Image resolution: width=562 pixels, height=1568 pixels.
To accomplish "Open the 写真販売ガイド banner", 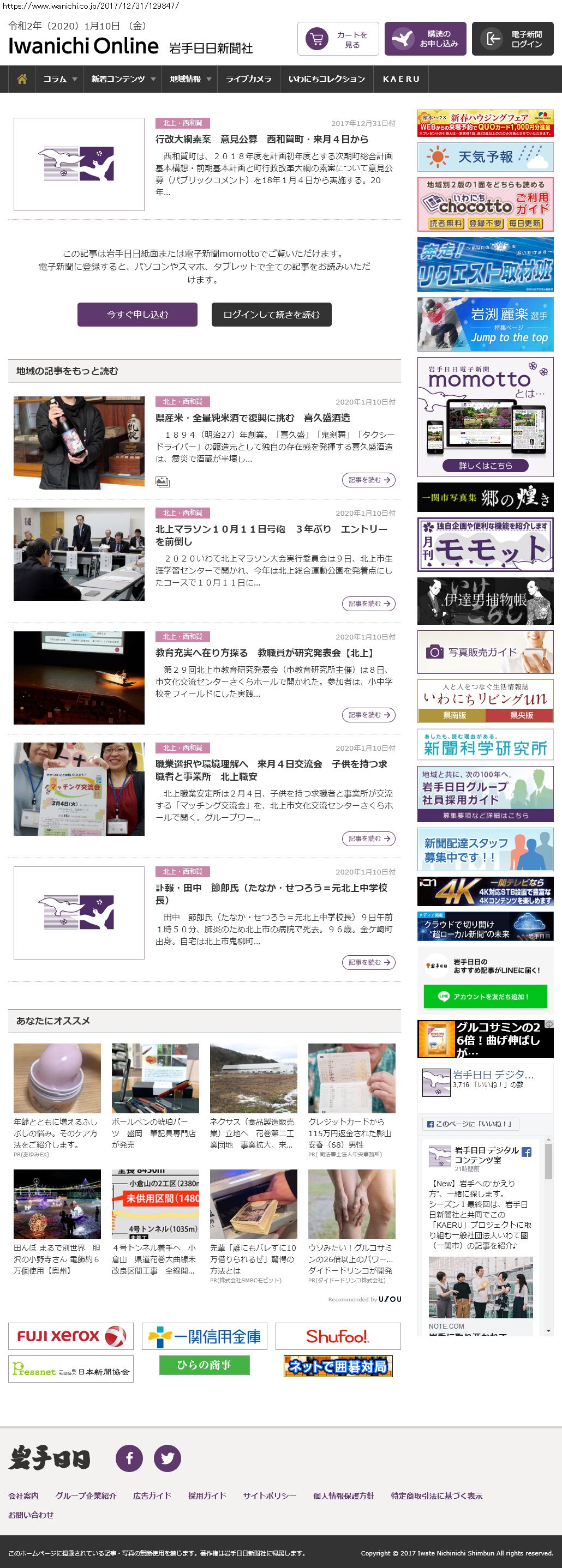I will pos(485,652).
